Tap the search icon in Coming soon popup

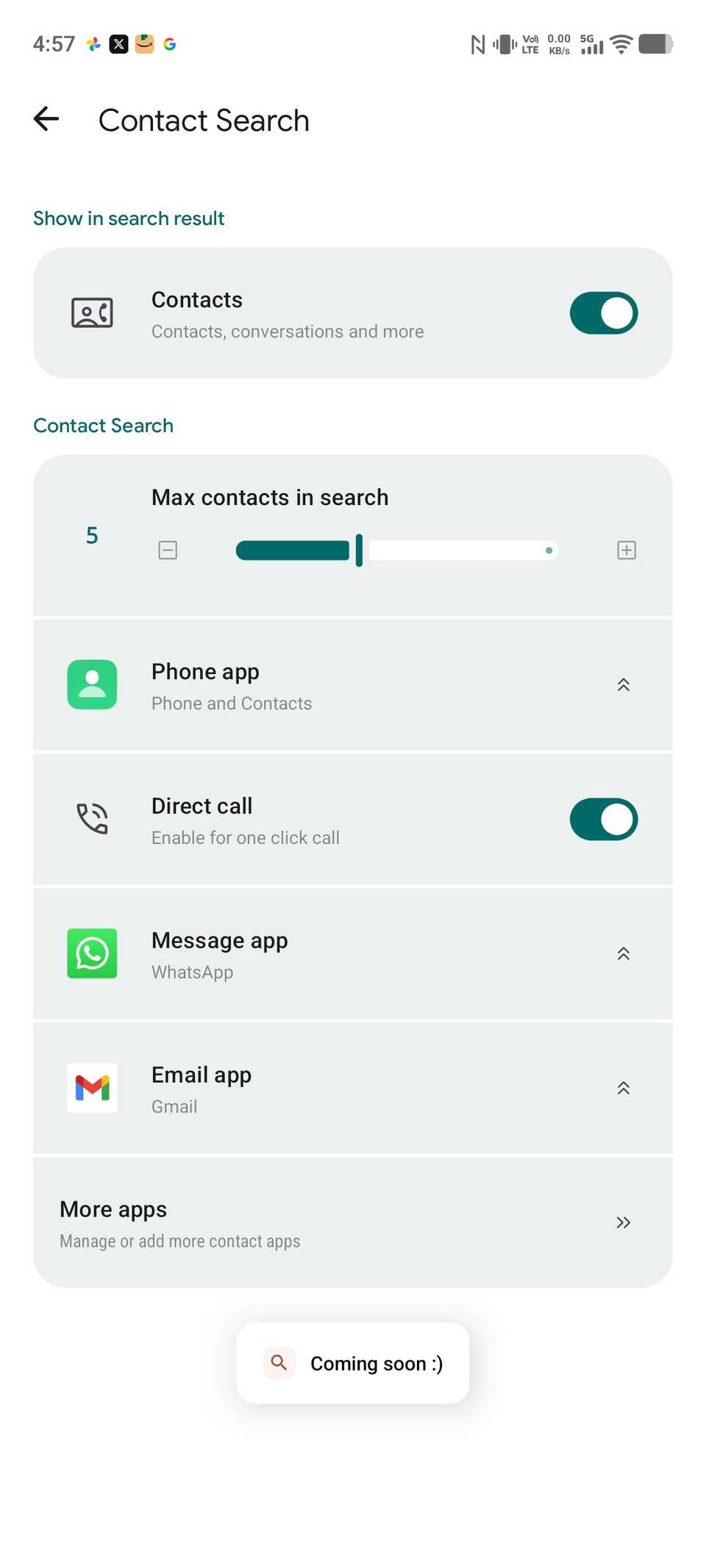tap(278, 1362)
